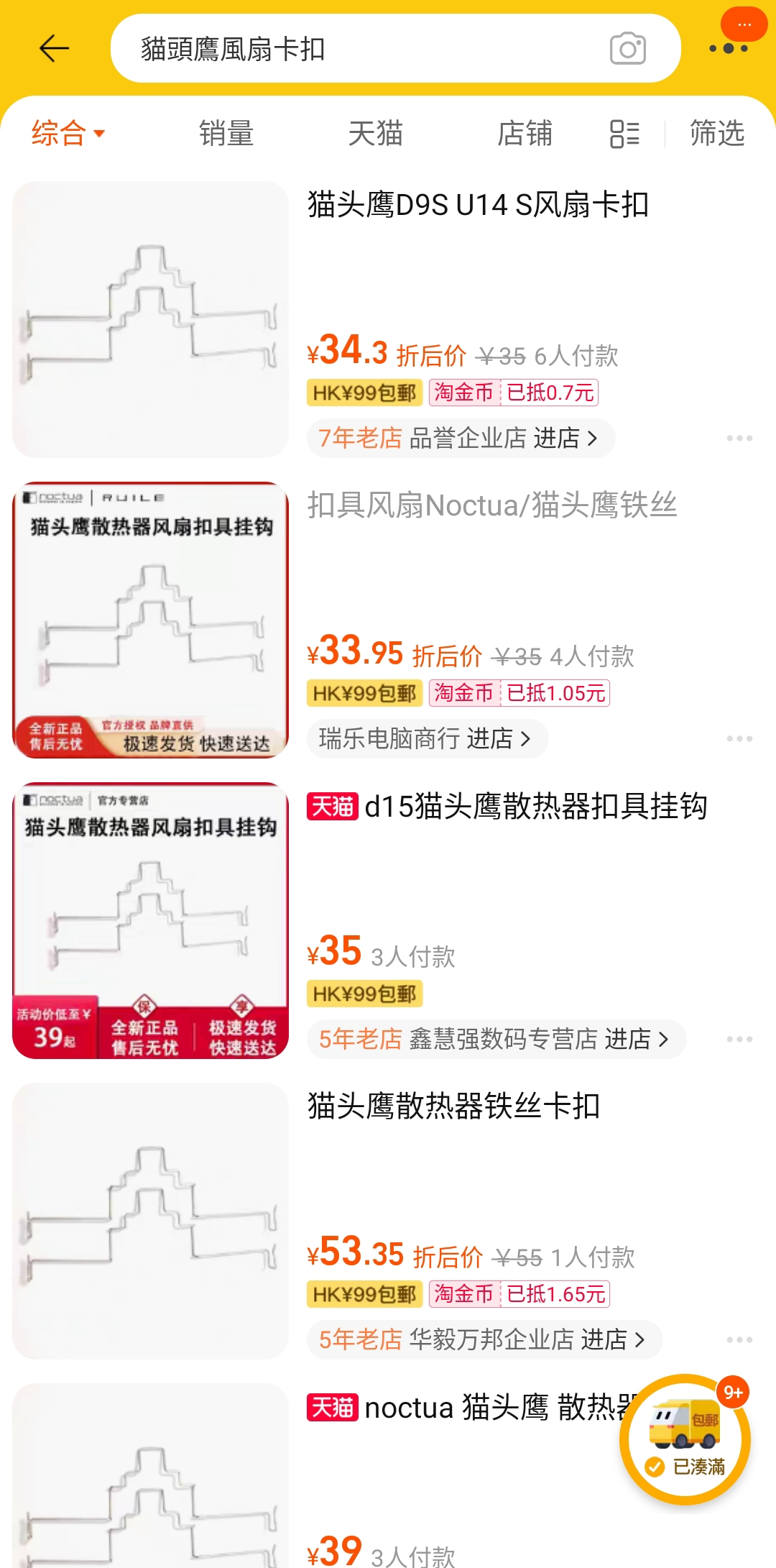Tap the search box with 貓頭鷹風扇卡扣

395,48
